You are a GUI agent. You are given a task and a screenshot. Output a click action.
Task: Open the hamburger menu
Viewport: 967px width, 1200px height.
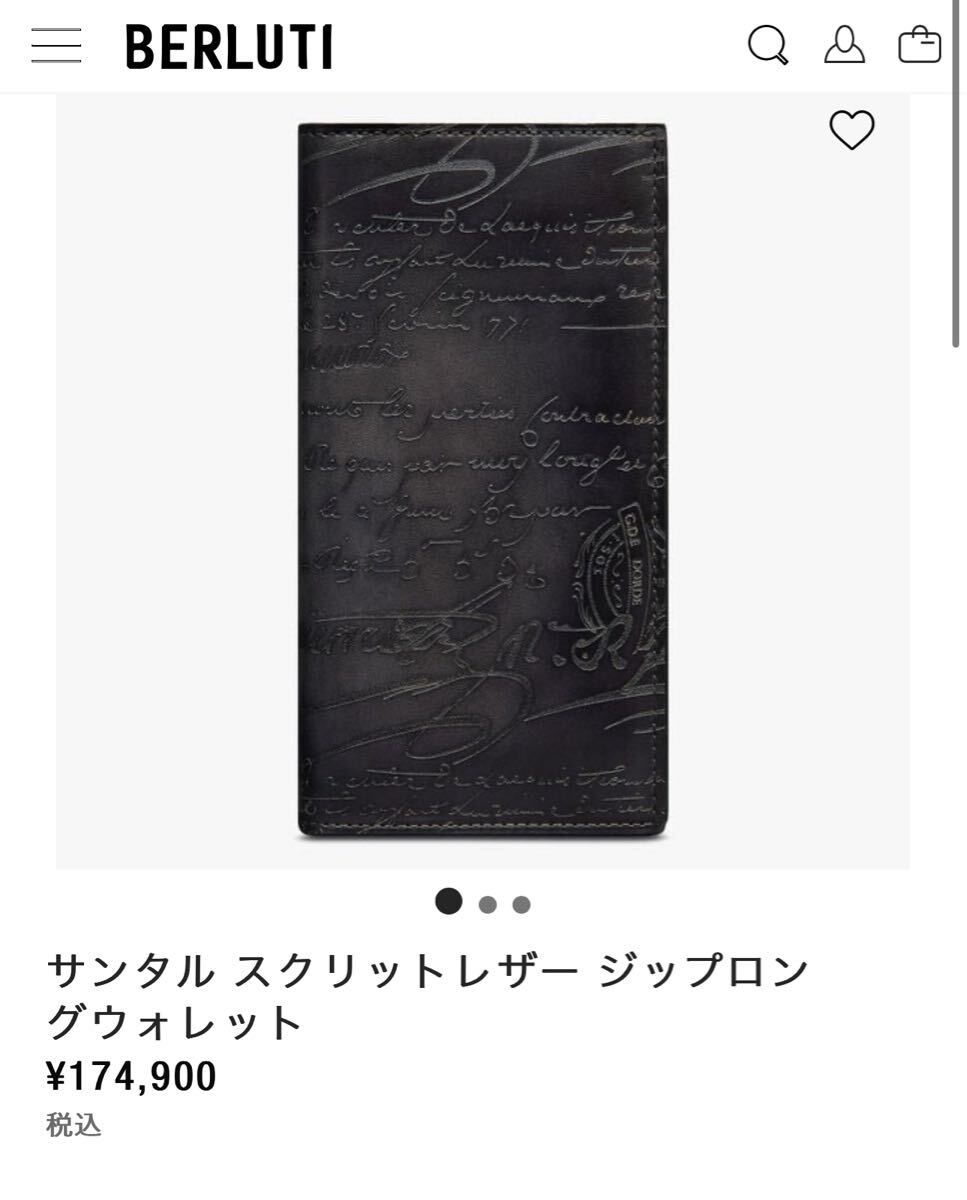(56, 46)
